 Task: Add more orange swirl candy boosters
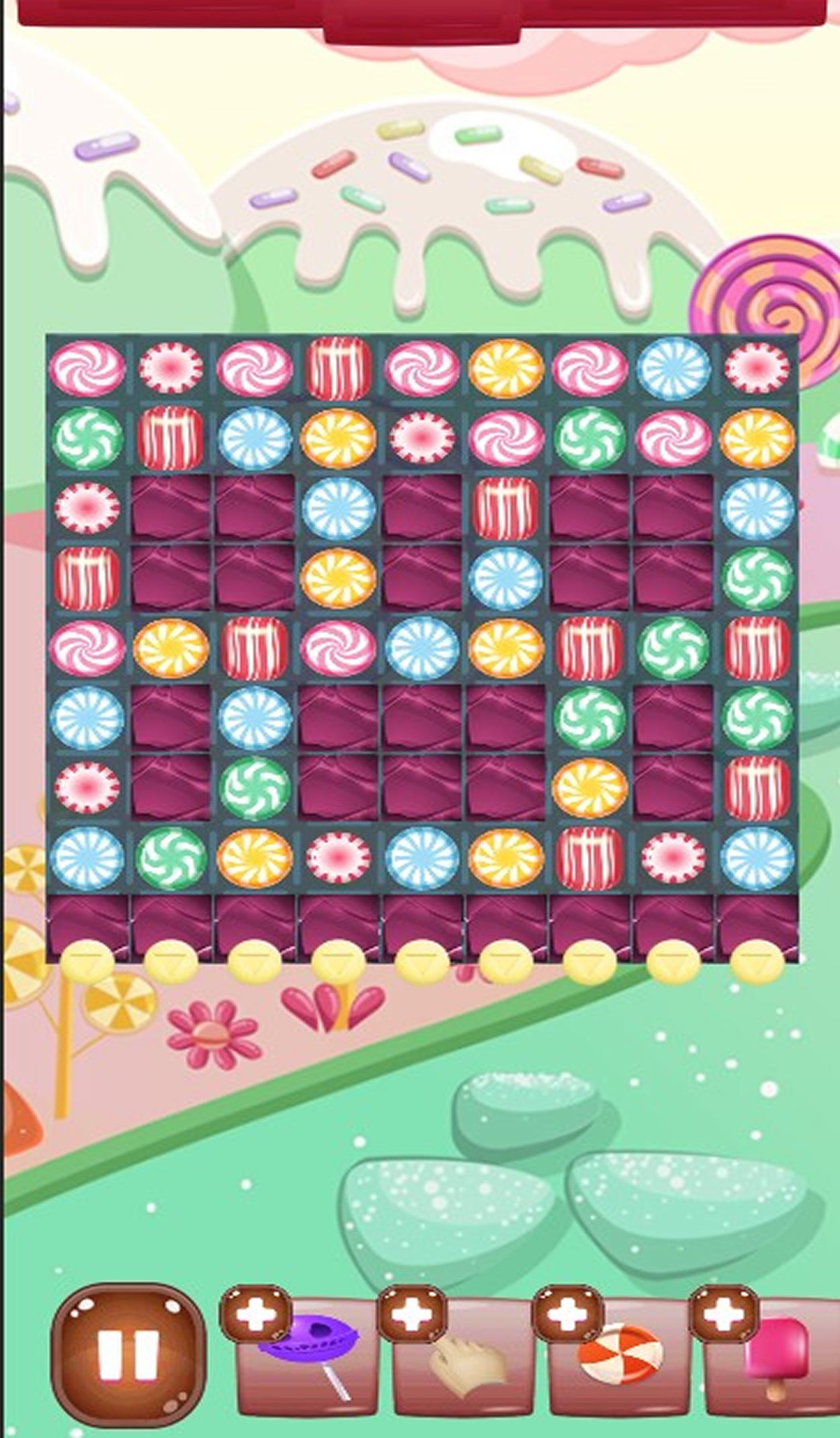click(569, 1313)
